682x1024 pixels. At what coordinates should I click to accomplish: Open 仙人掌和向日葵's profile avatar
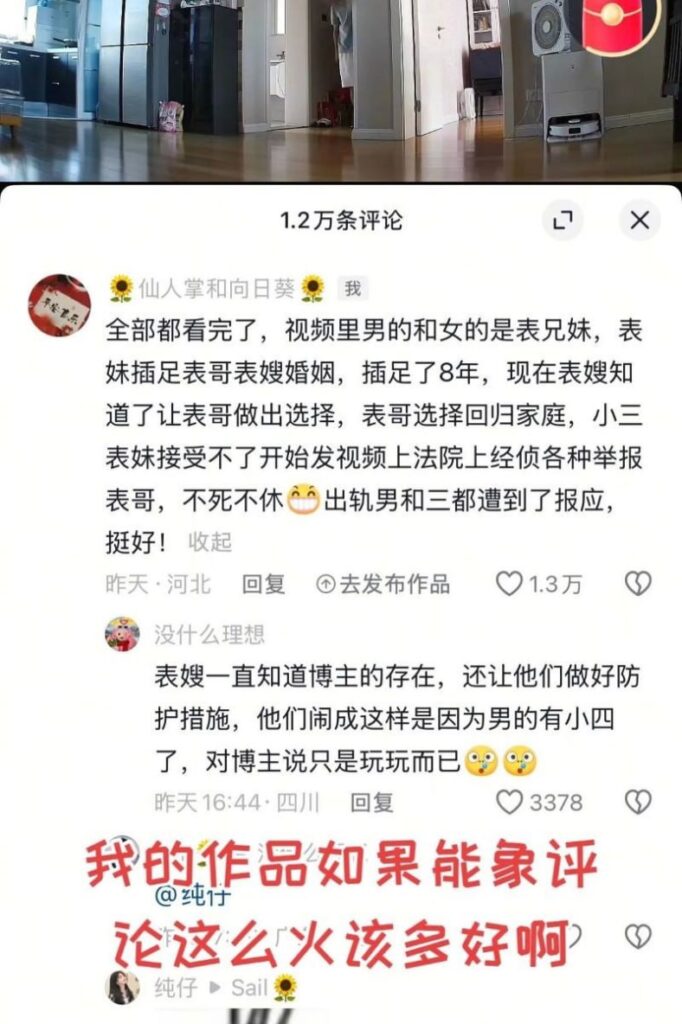pos(59,305)
